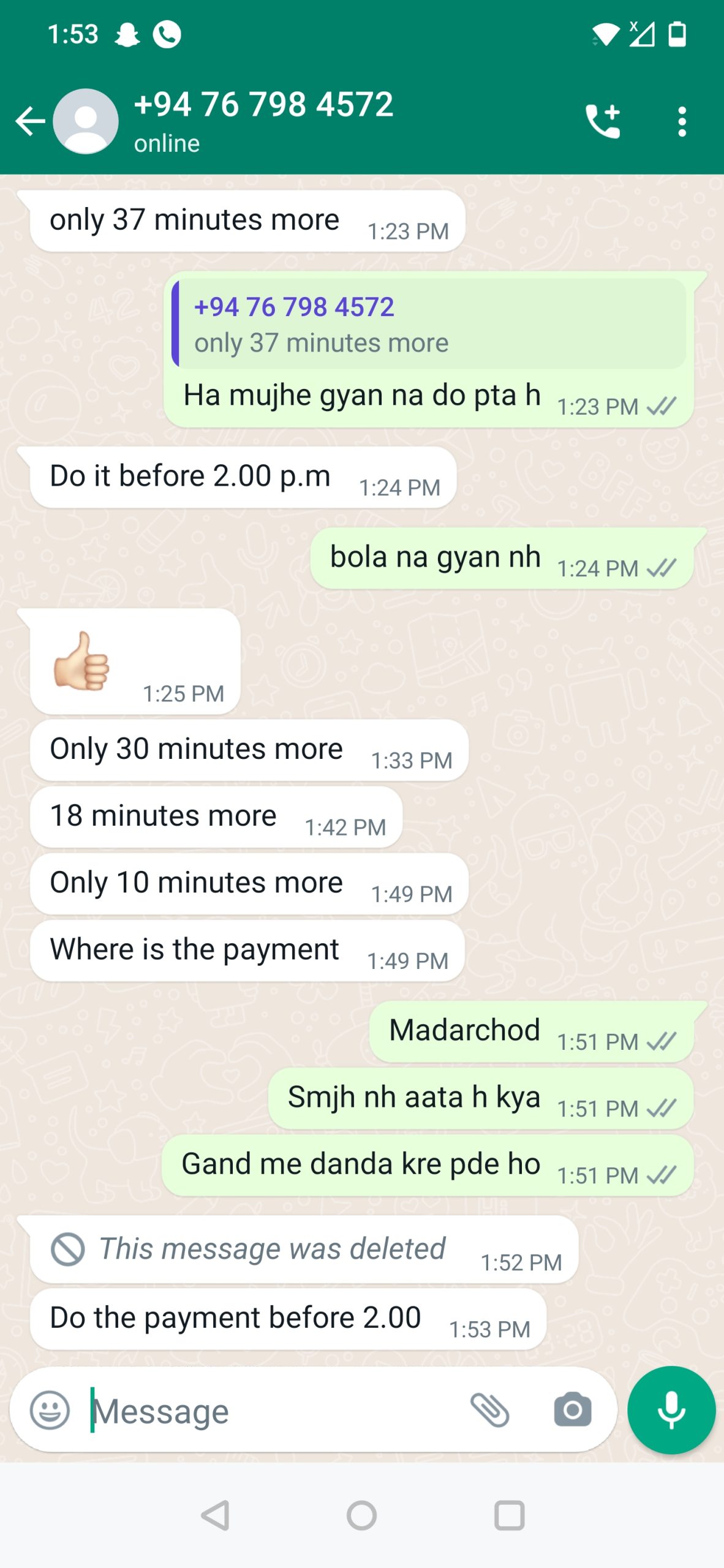Go back to the chats list
This screenshot has width=724, height=1568.
click(29, 121)
